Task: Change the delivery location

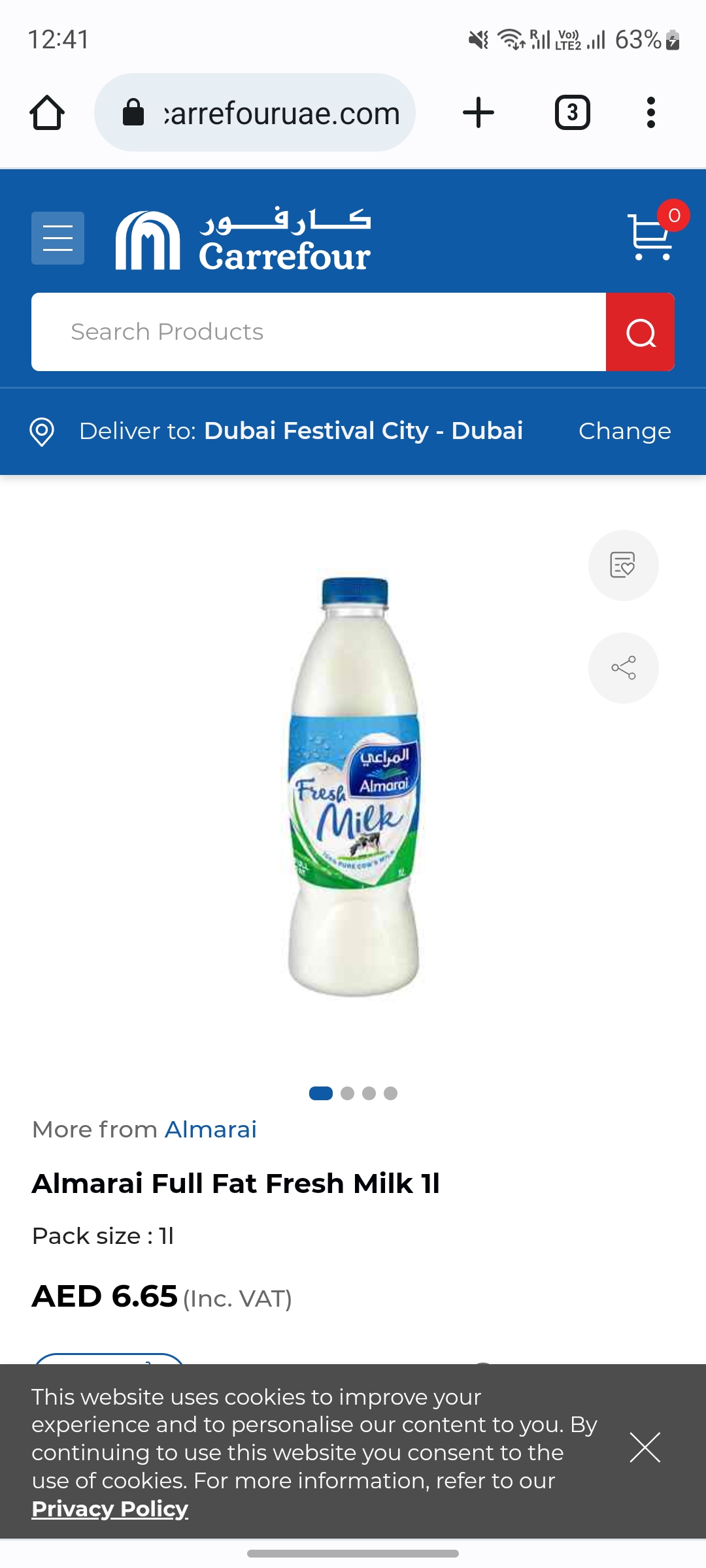Action: point(624,431)
